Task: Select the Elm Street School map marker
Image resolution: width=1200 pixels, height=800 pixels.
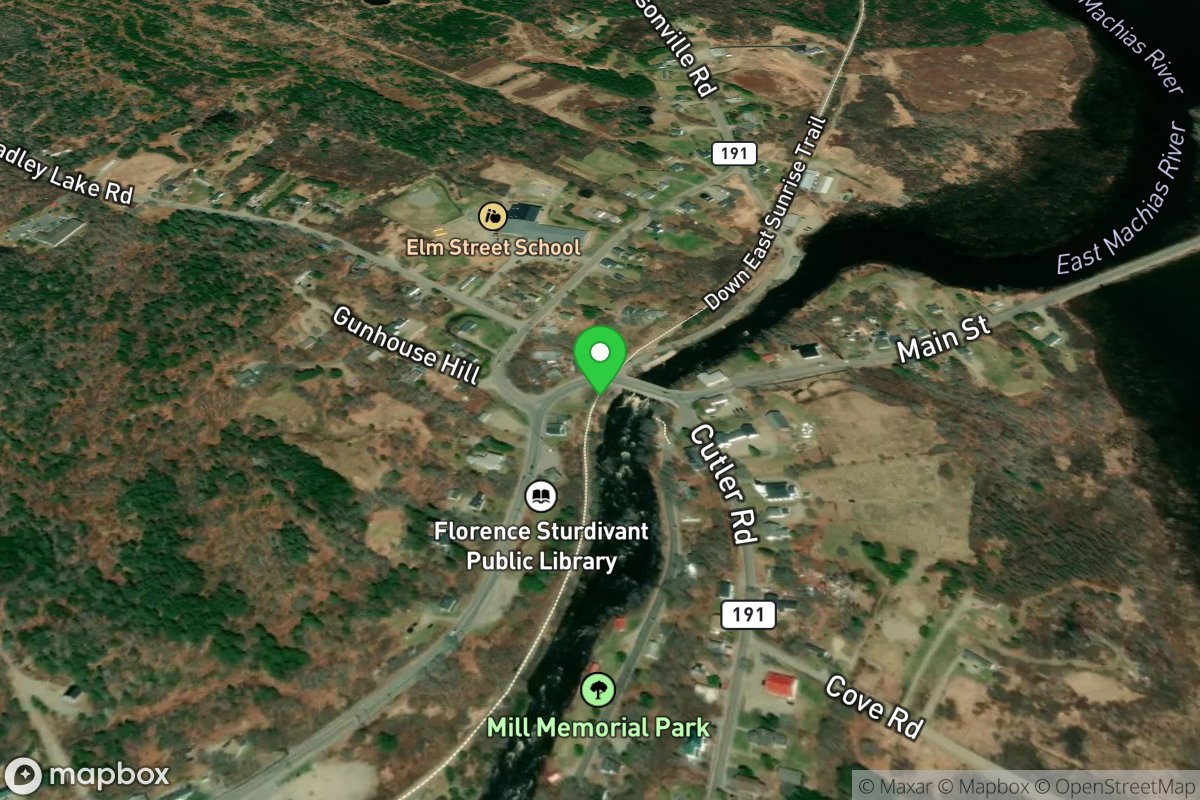Action: tap(492, 213)
